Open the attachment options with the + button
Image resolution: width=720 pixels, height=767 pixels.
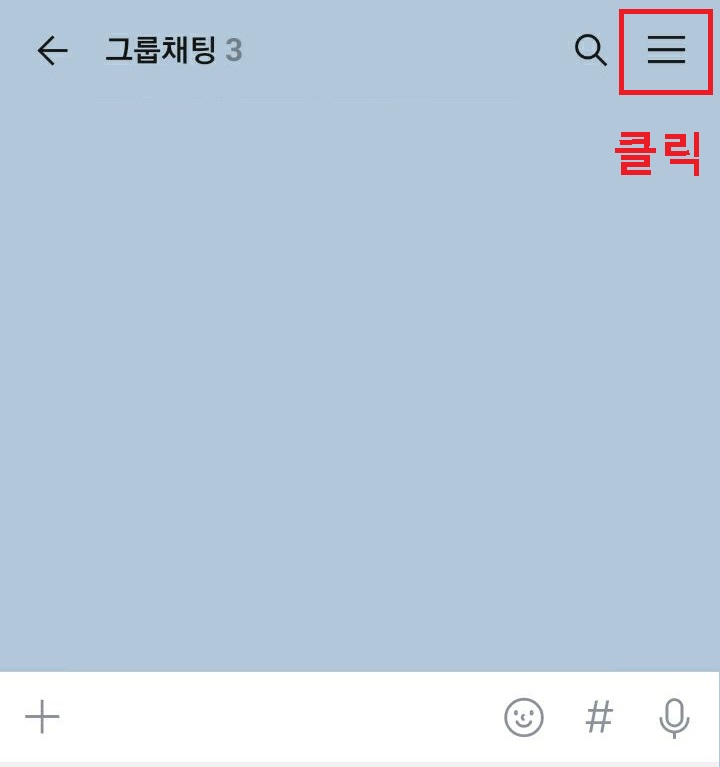pyautogui.click(x=42, y=716)
